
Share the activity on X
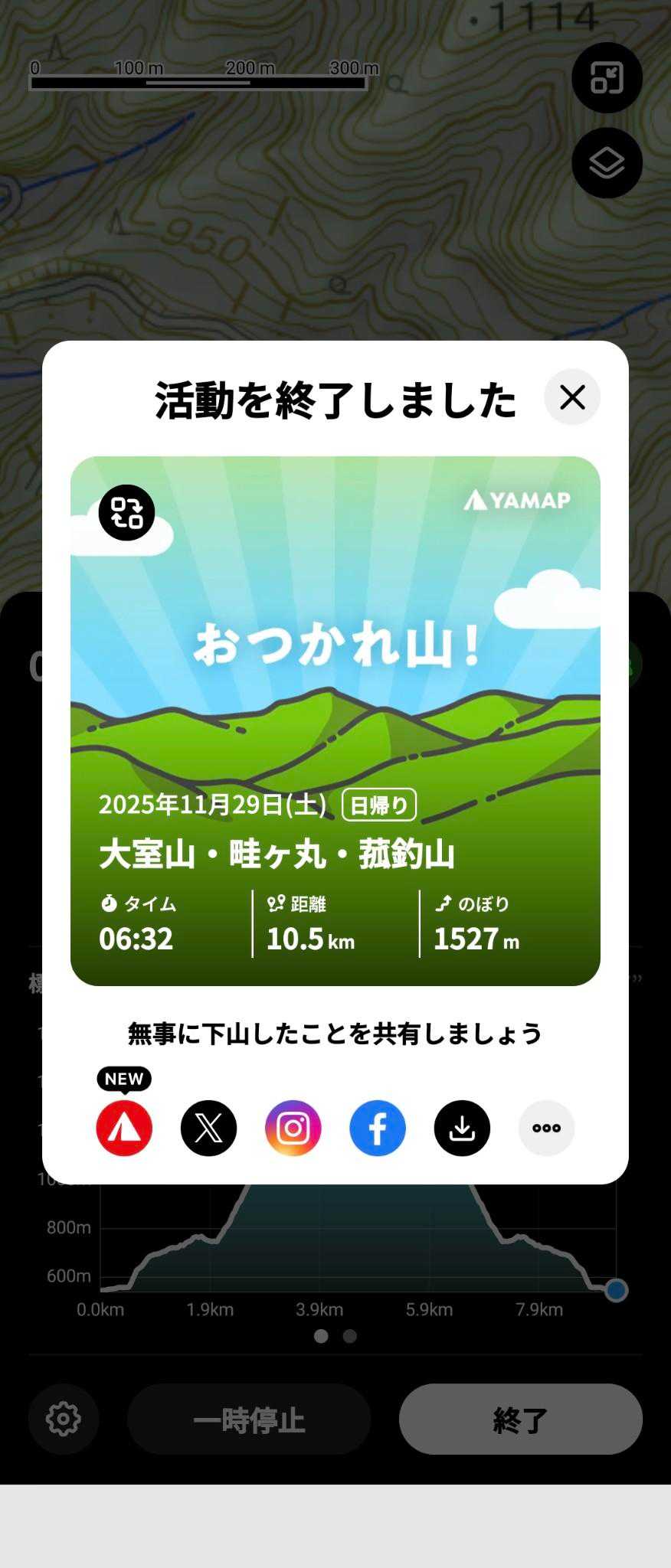pos(208,1128)
